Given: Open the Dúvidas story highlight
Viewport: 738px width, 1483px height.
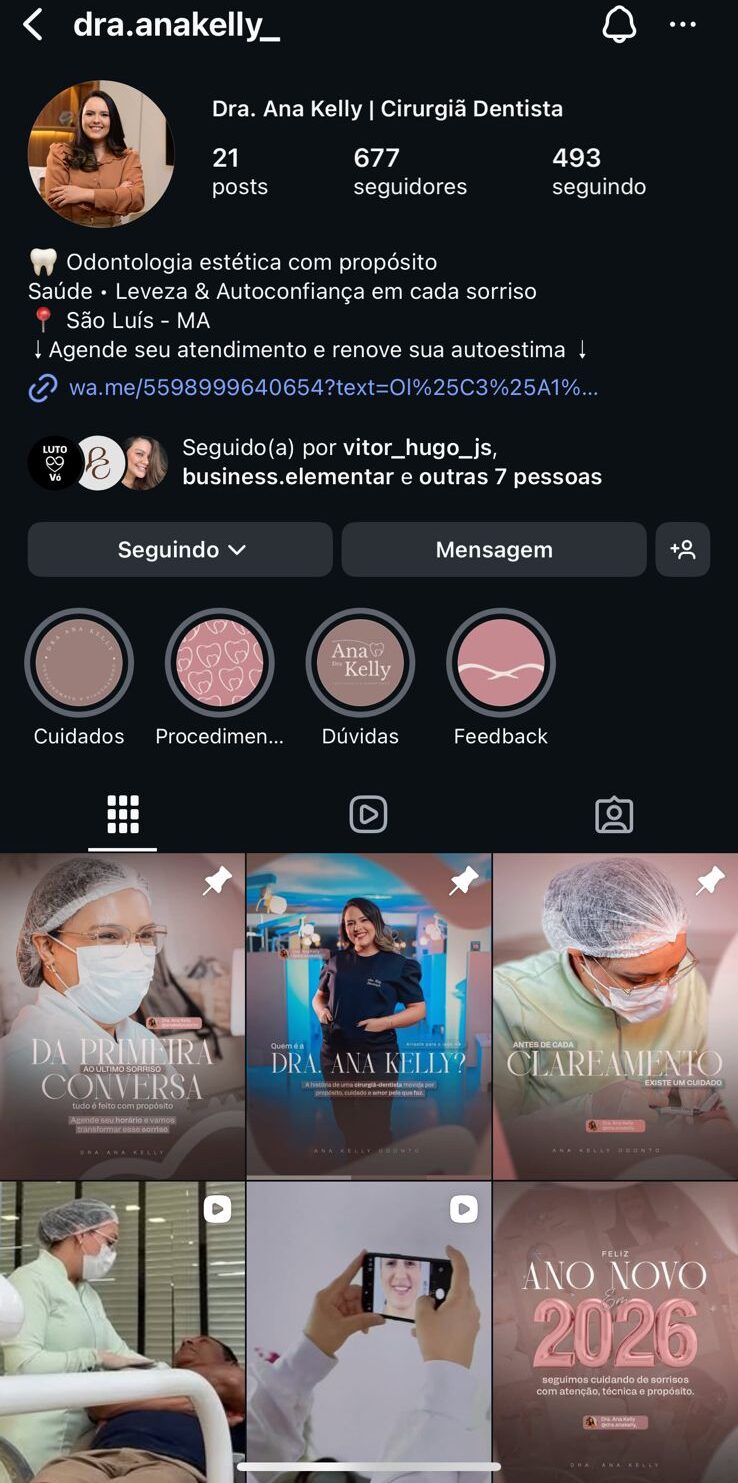Looking at the screenshot, I should click(x=359, y=663).
